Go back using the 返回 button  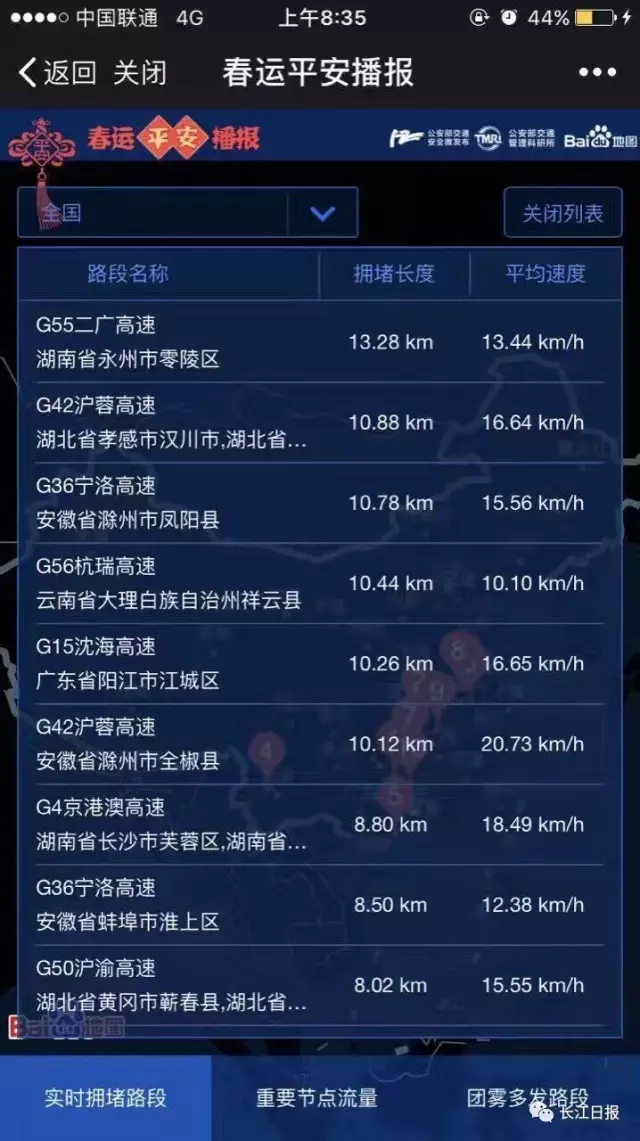(x=58, y=72)
